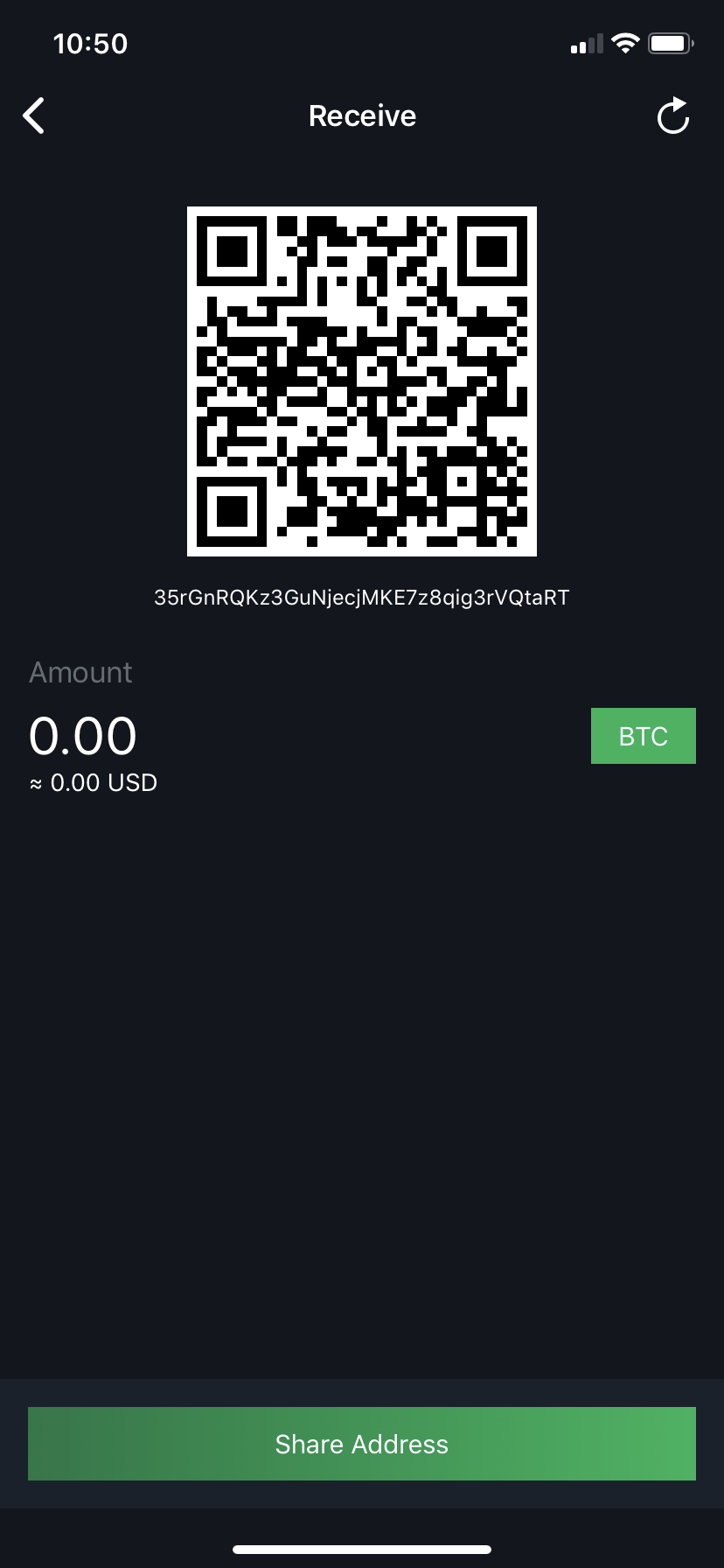Go back from the Receive screen
Viewport: 724px width, 1568px height.
[34, 115]
